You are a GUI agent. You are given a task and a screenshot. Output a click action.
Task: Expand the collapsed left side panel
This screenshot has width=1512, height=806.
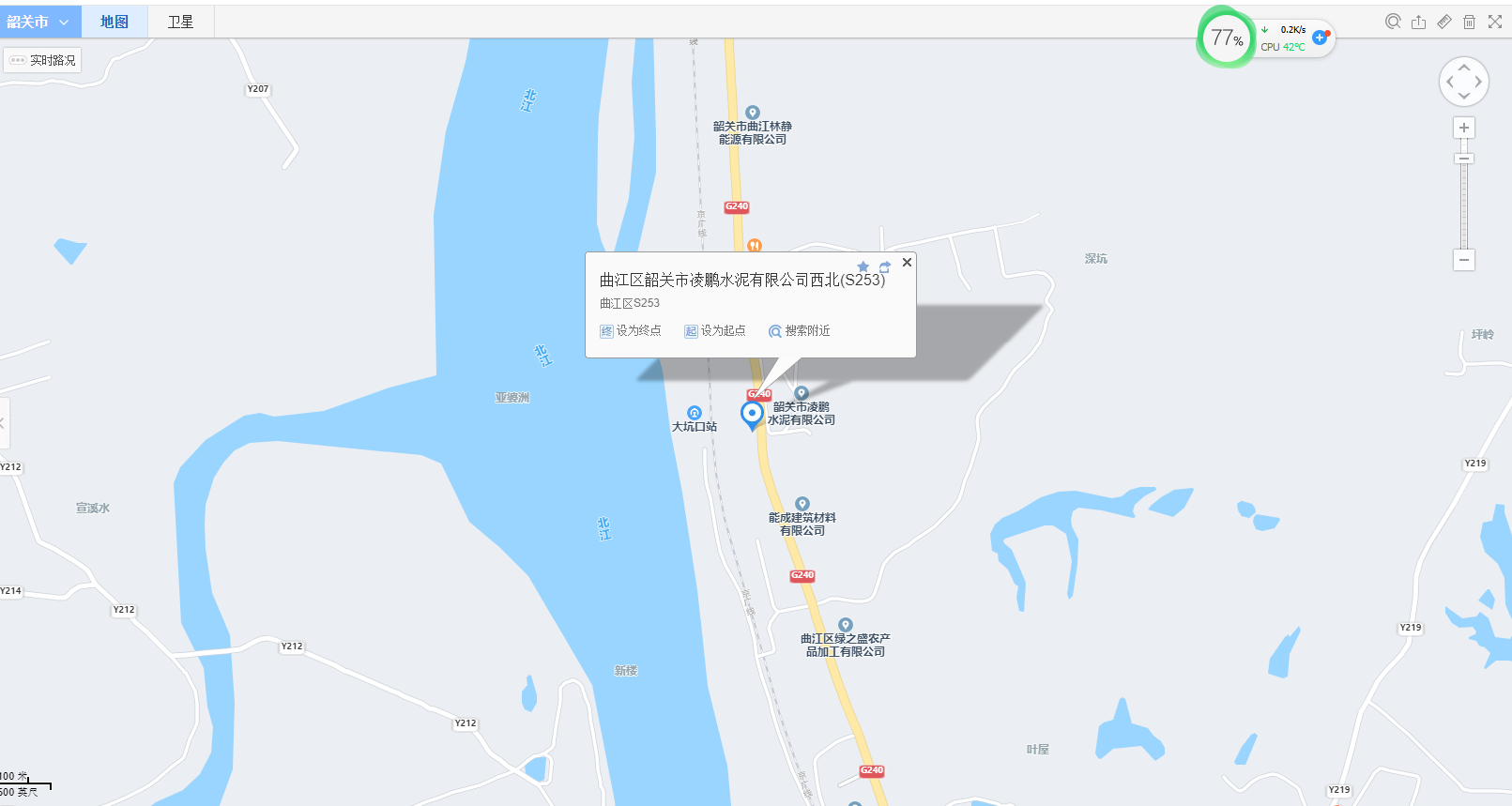[x=3, y=422]
